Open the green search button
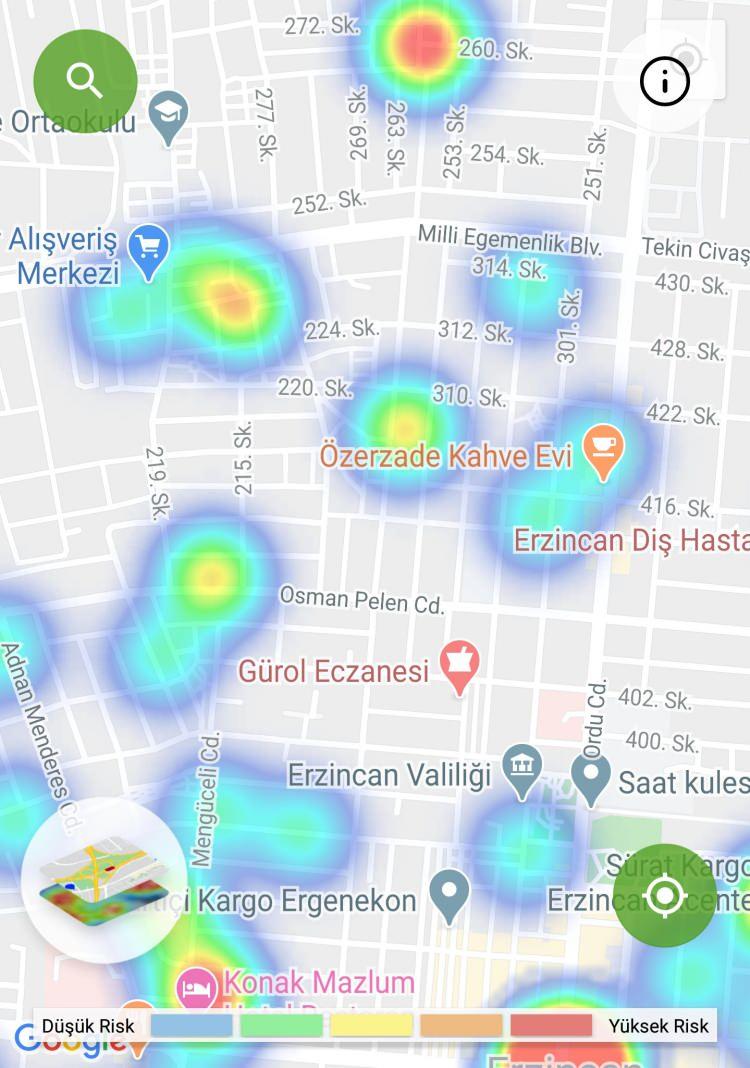The image size is (750, 1068). (x=85, y=80)
